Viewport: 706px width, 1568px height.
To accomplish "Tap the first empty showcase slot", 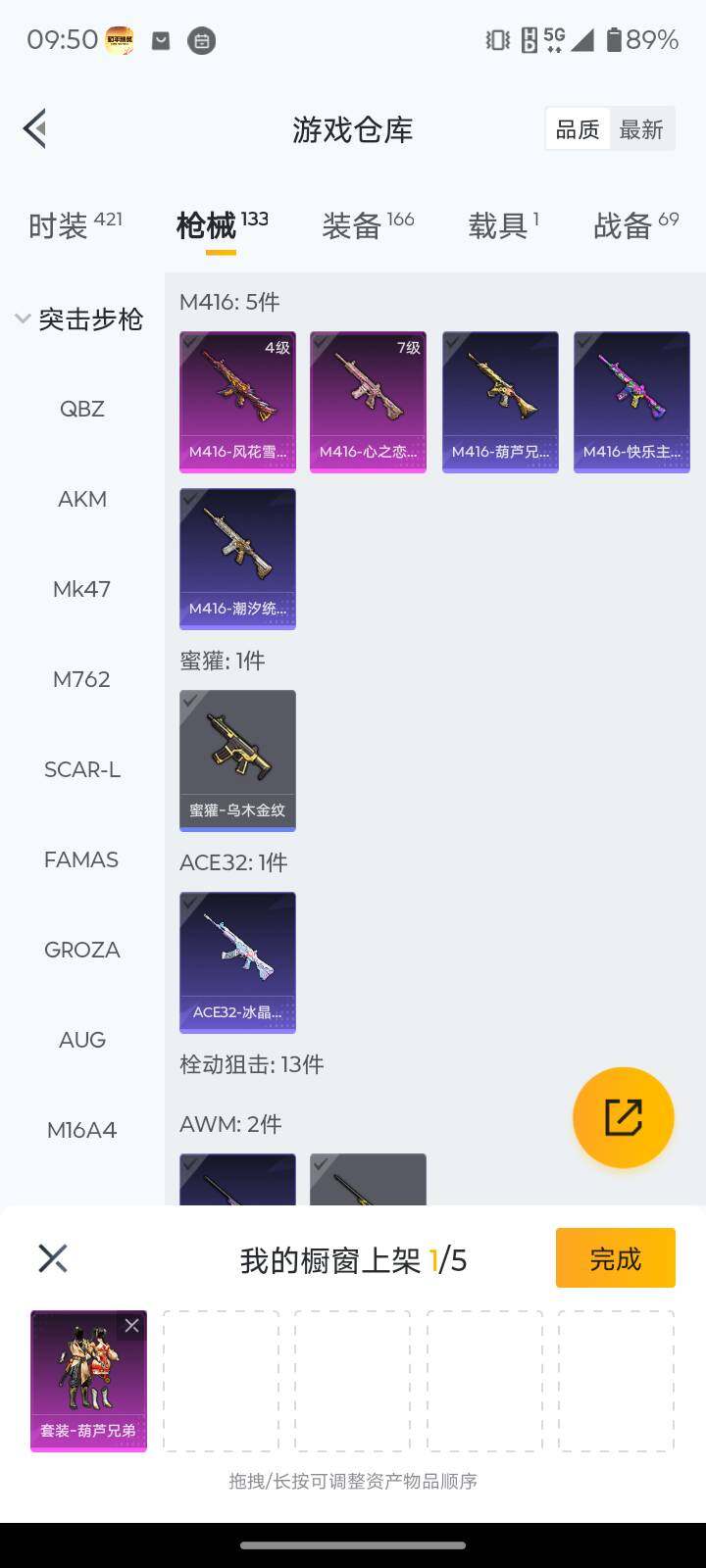I will click(220, 1382).
